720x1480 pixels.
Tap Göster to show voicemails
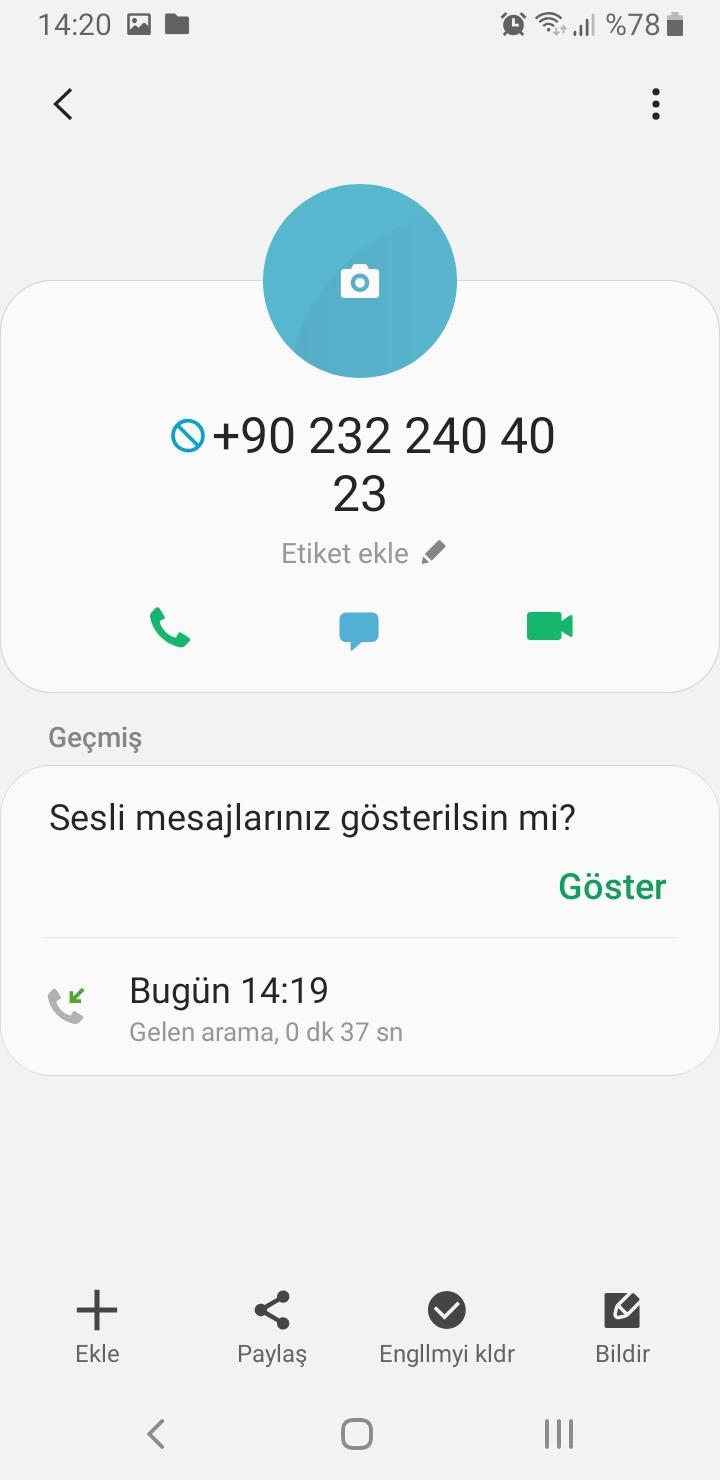click(x=612, y=886)
